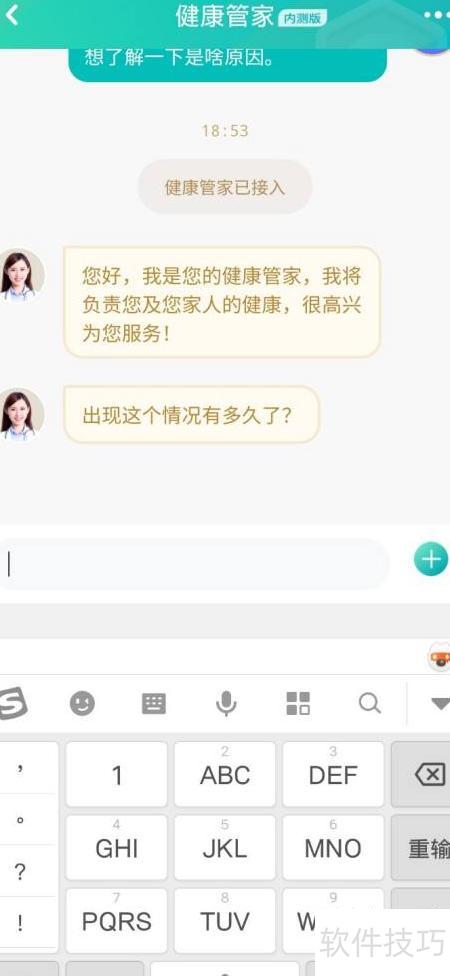The height and width of the screenshot is (976, 450).
Task: Tap the JKL key
Action: pos(225,847)
